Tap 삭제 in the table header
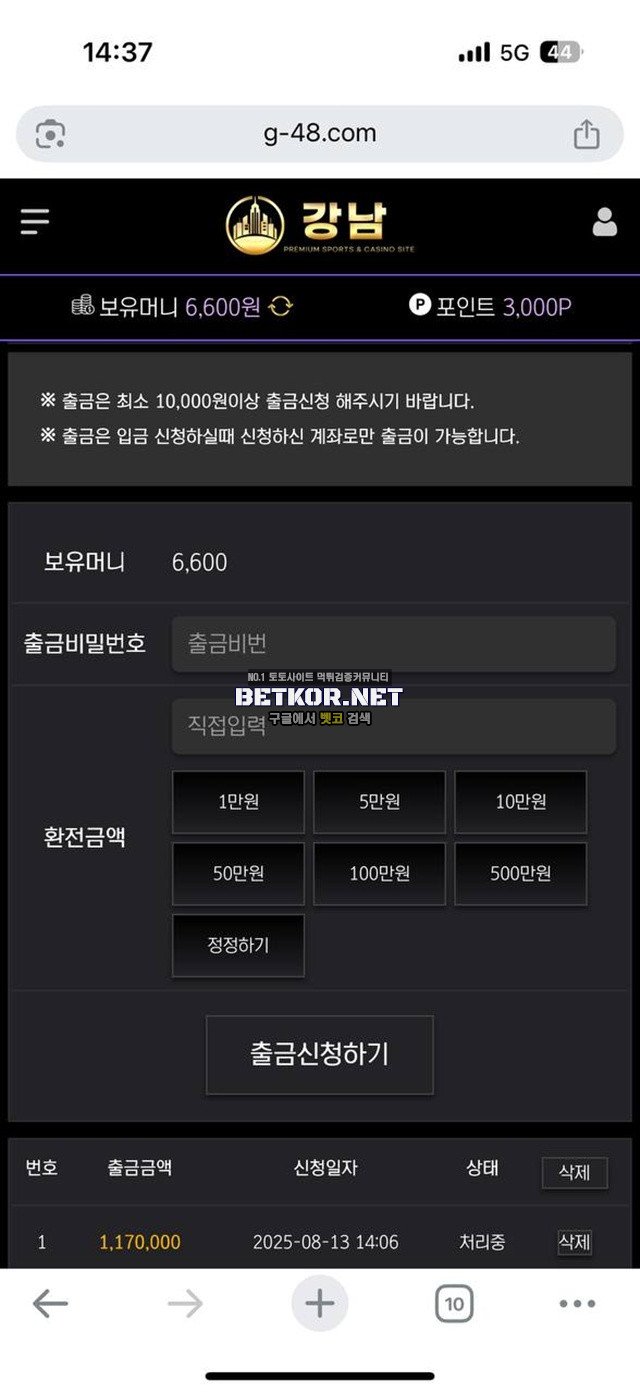Image resolution: width=640 pixels, height=1393 pixels. 574,1173
